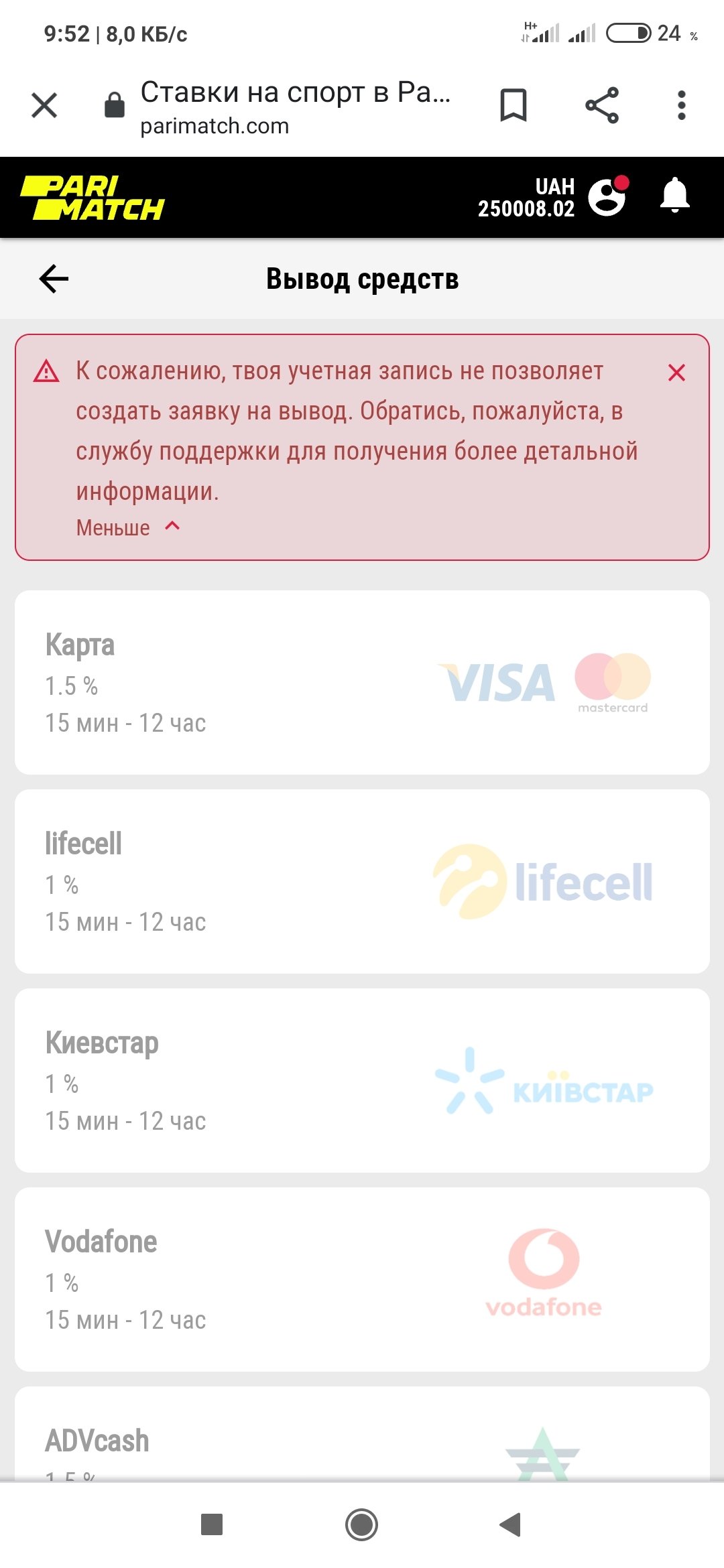
Task: Select Киевстар as withdrawal method
Action: [362, 1080]
